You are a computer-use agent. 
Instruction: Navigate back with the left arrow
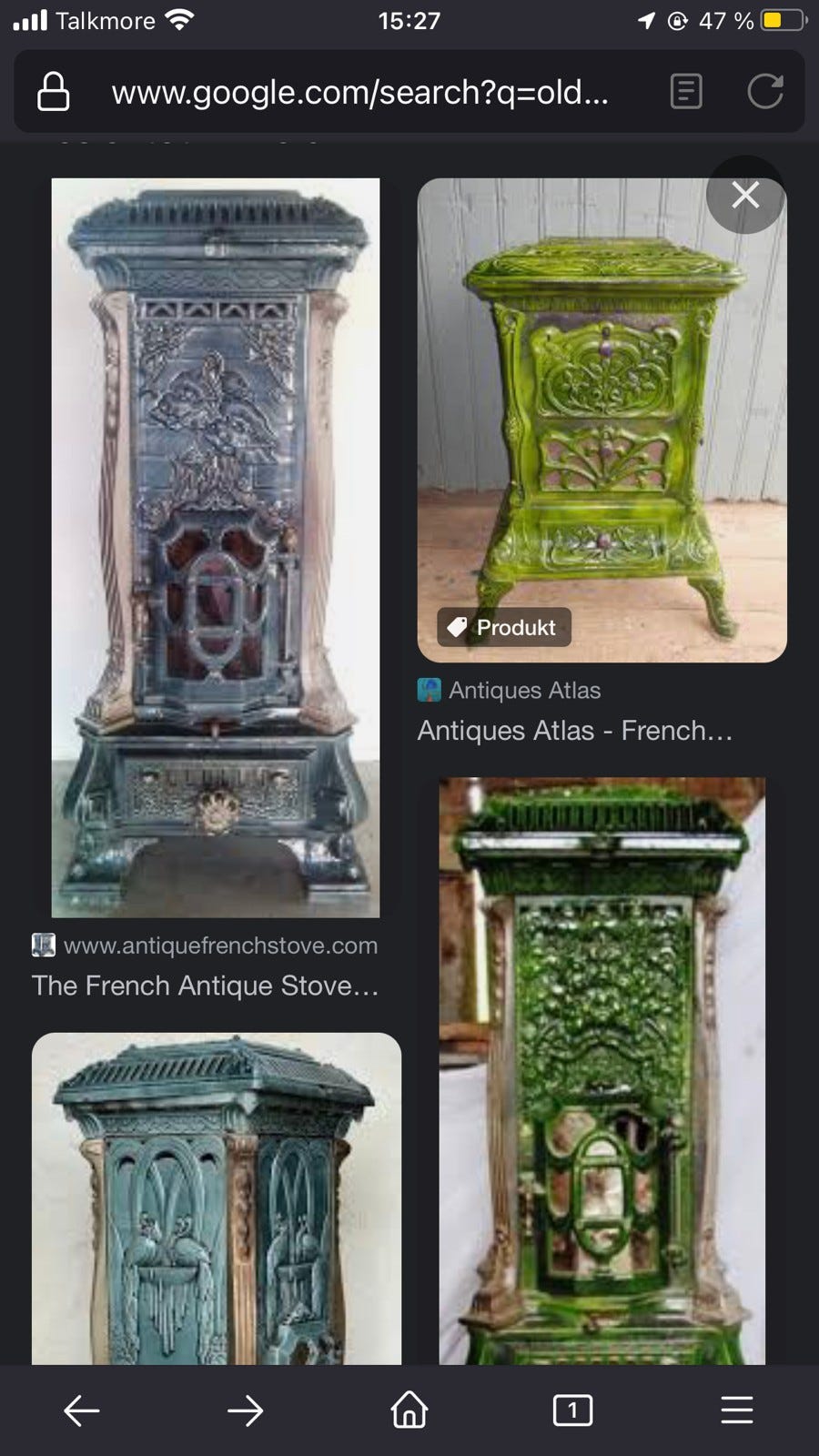81,1410
